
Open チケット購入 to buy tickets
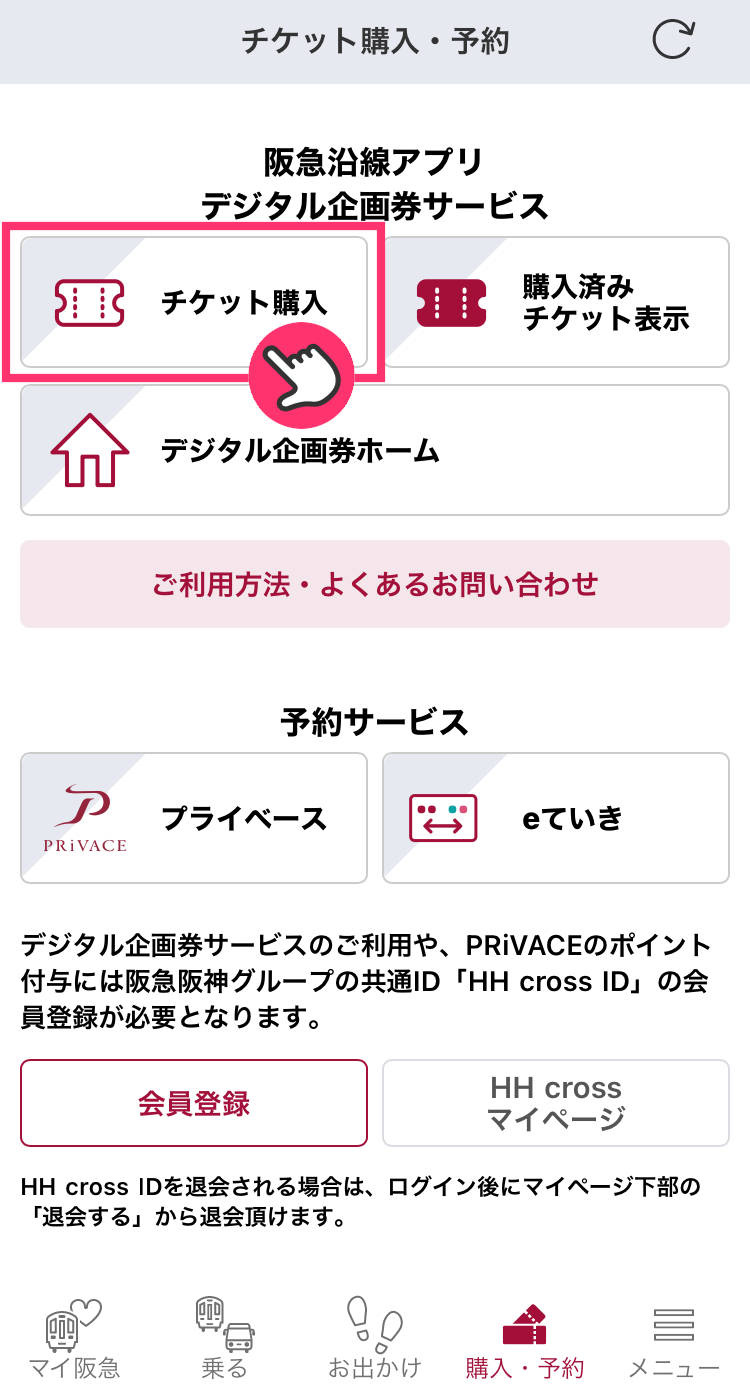(x=194, y=302)
